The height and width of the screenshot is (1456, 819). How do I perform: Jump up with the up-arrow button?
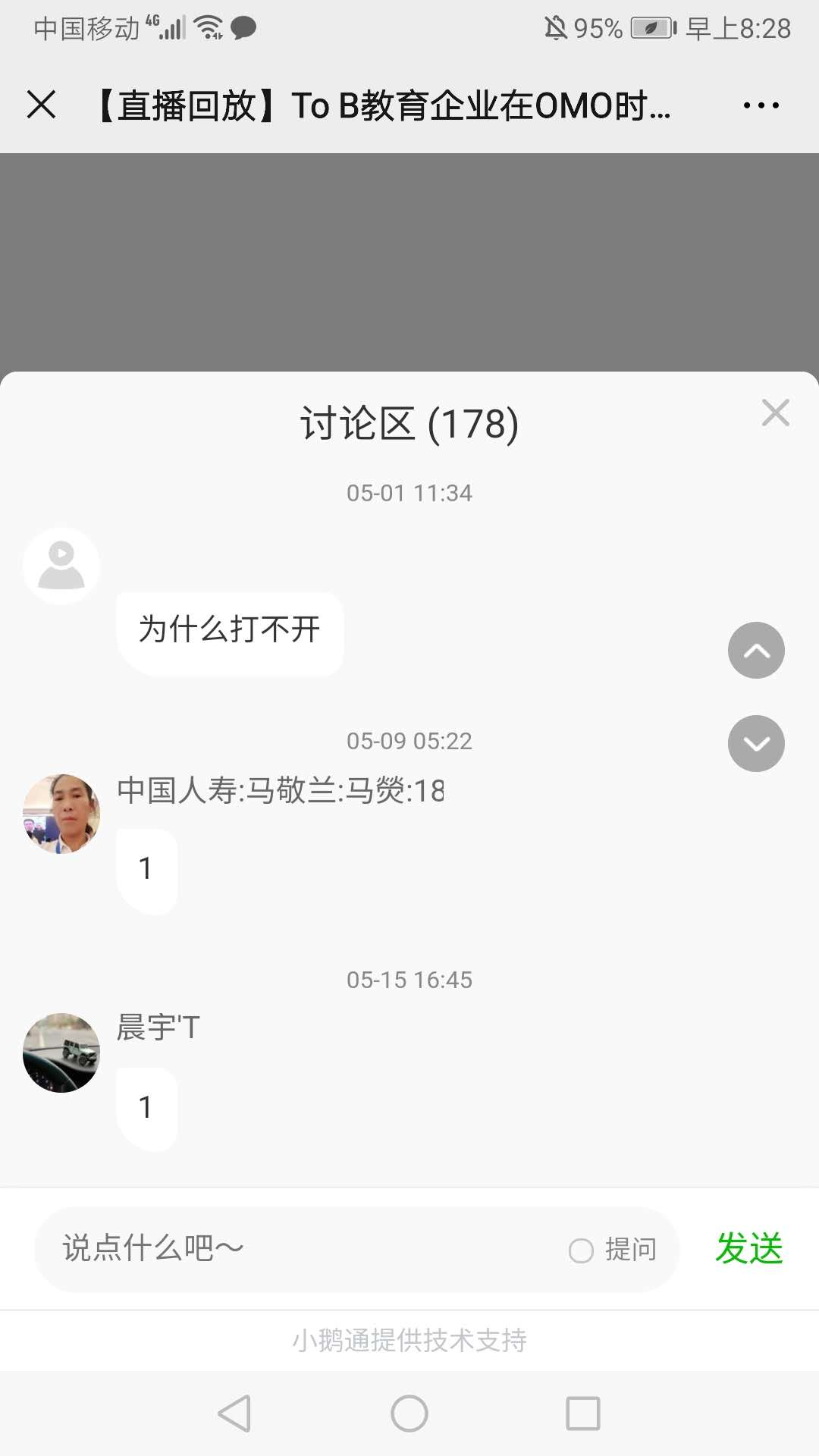(756, 651)
